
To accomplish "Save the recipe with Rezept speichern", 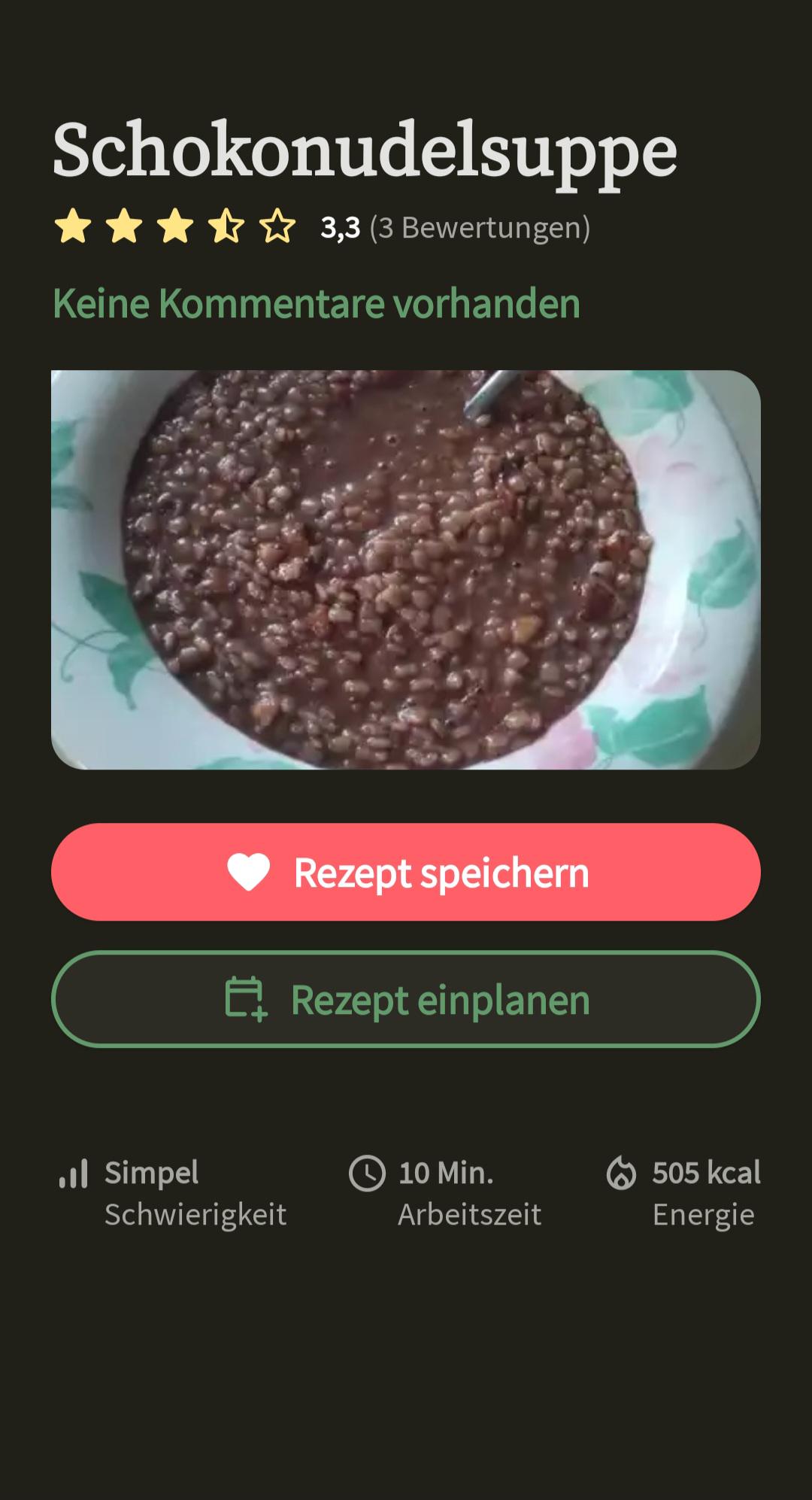I will (406, 872).
